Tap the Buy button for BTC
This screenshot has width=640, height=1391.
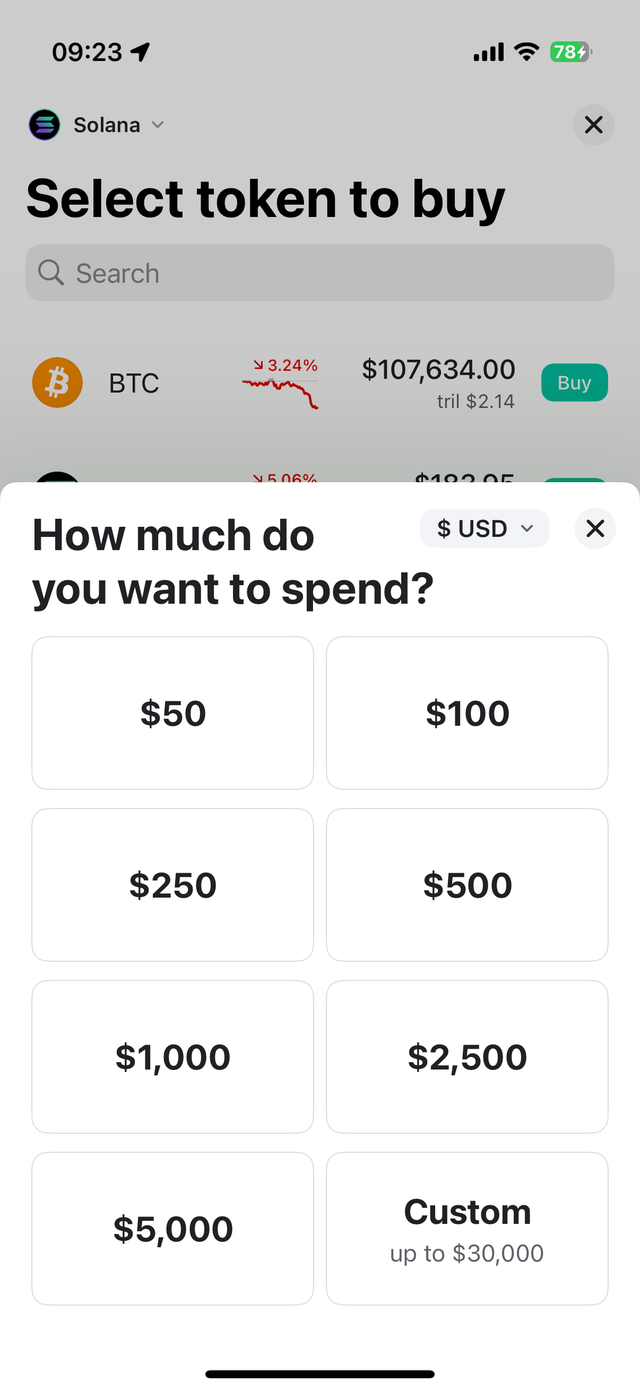pyautogui.click(x=574, y=383)
